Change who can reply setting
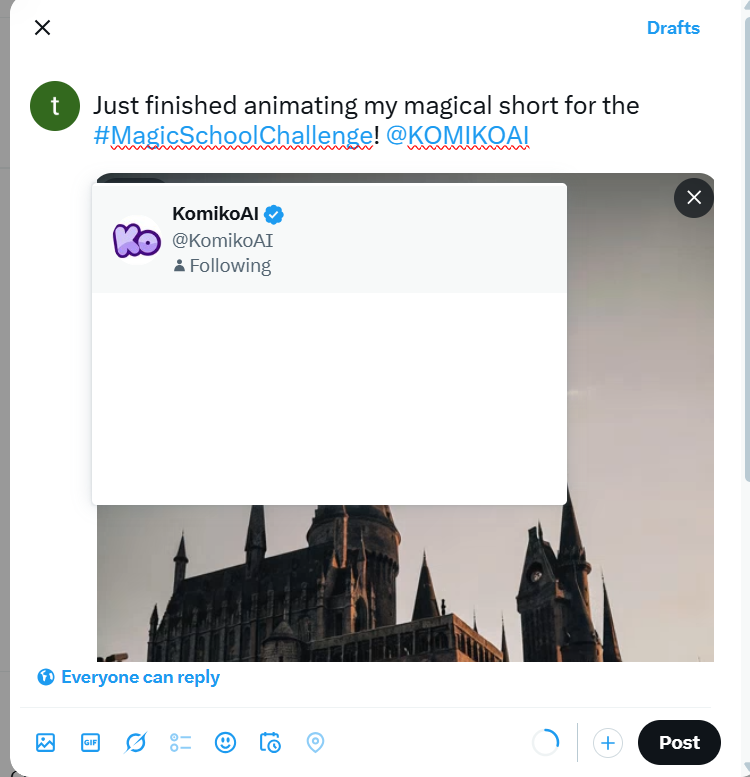The width and height of the screenshot is (750, 777). point(128,677)
